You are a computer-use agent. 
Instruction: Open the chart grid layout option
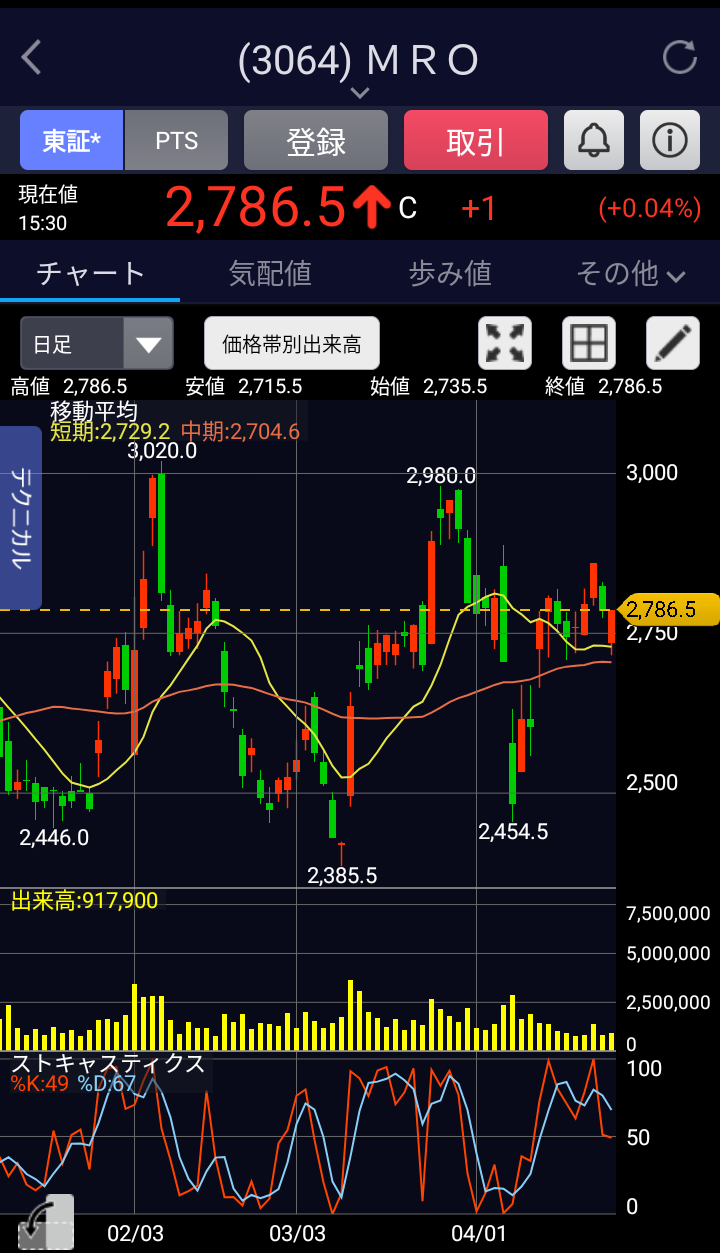click(x=589, y=344)
